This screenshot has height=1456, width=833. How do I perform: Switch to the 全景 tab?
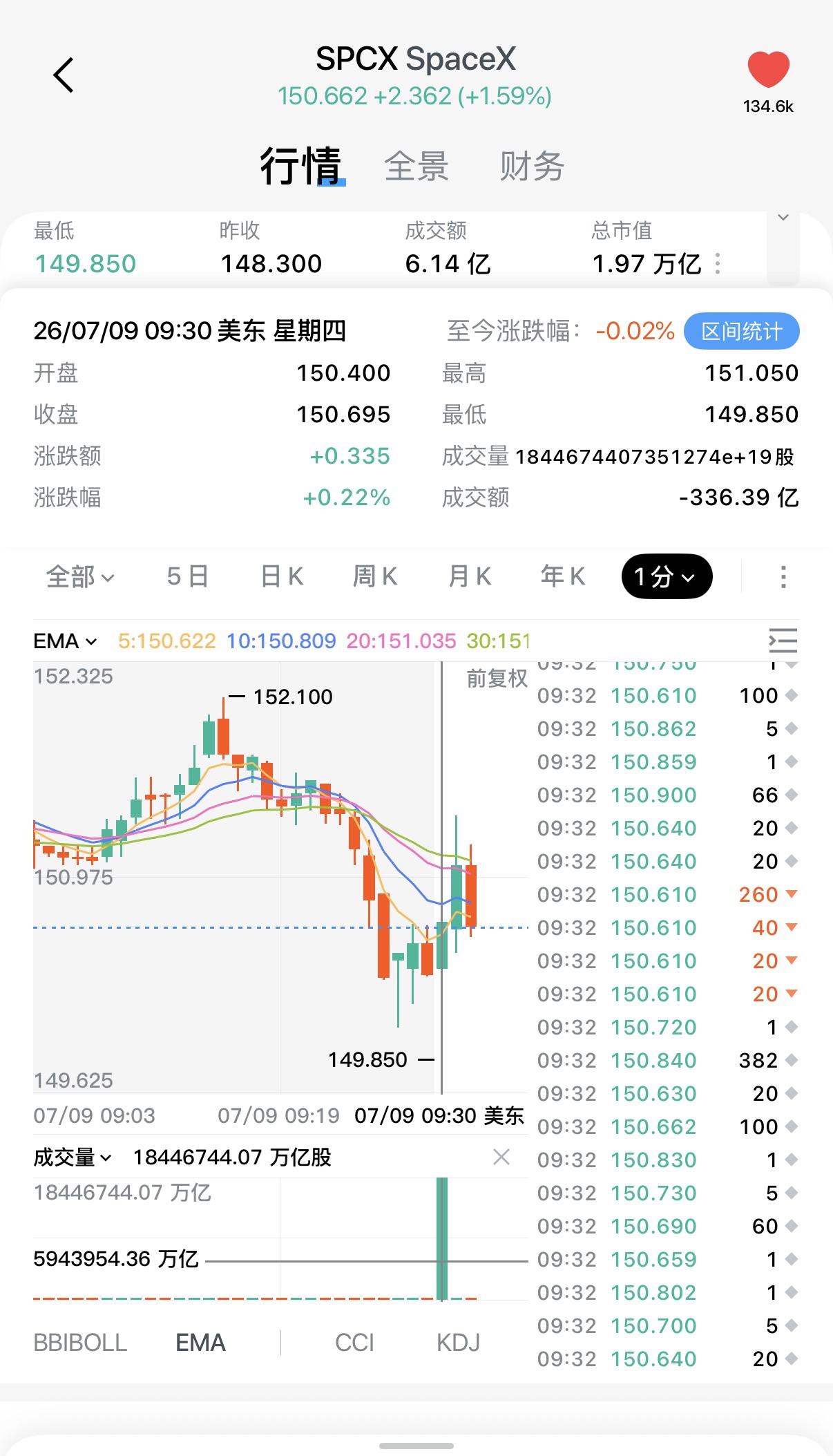(416, 167)
